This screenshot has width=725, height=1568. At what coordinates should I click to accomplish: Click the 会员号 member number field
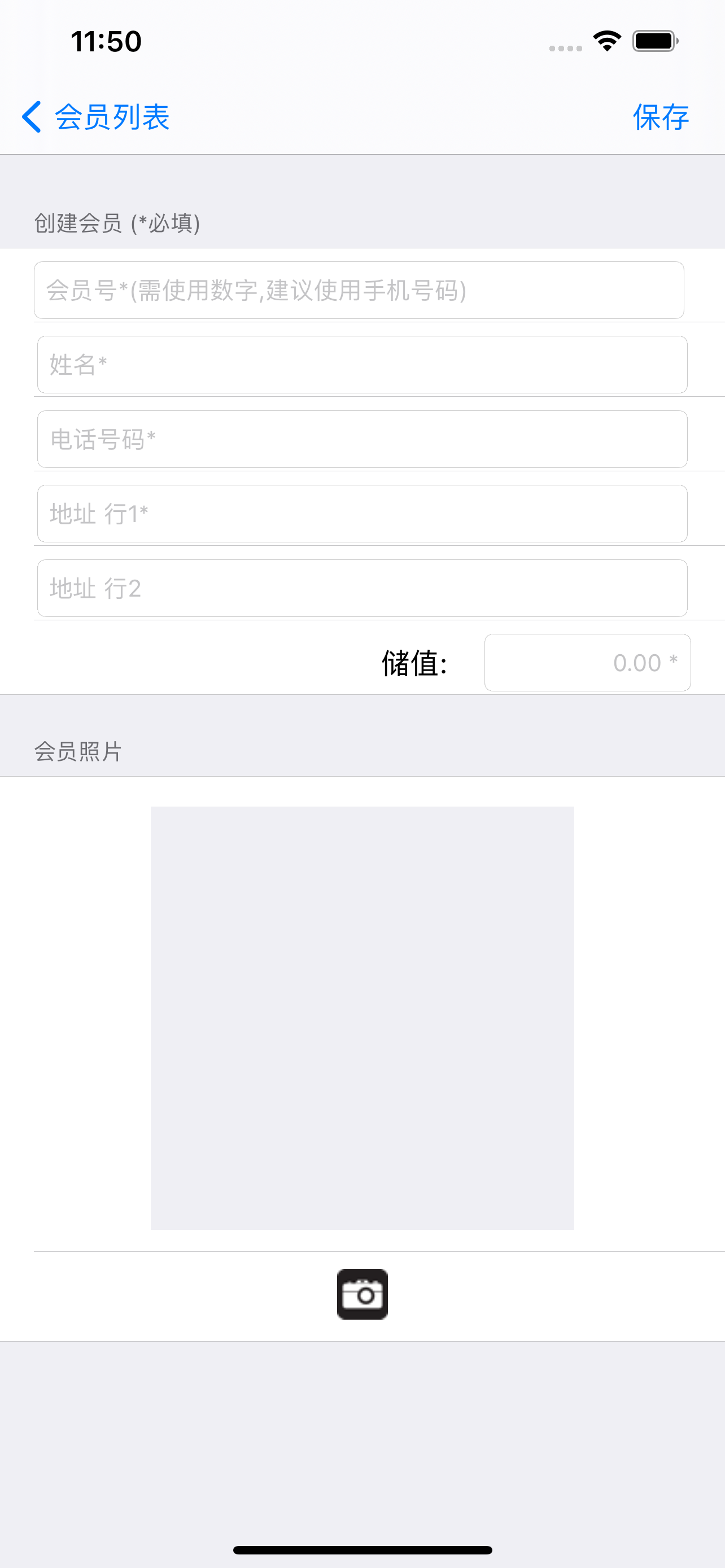pos(362,290)
